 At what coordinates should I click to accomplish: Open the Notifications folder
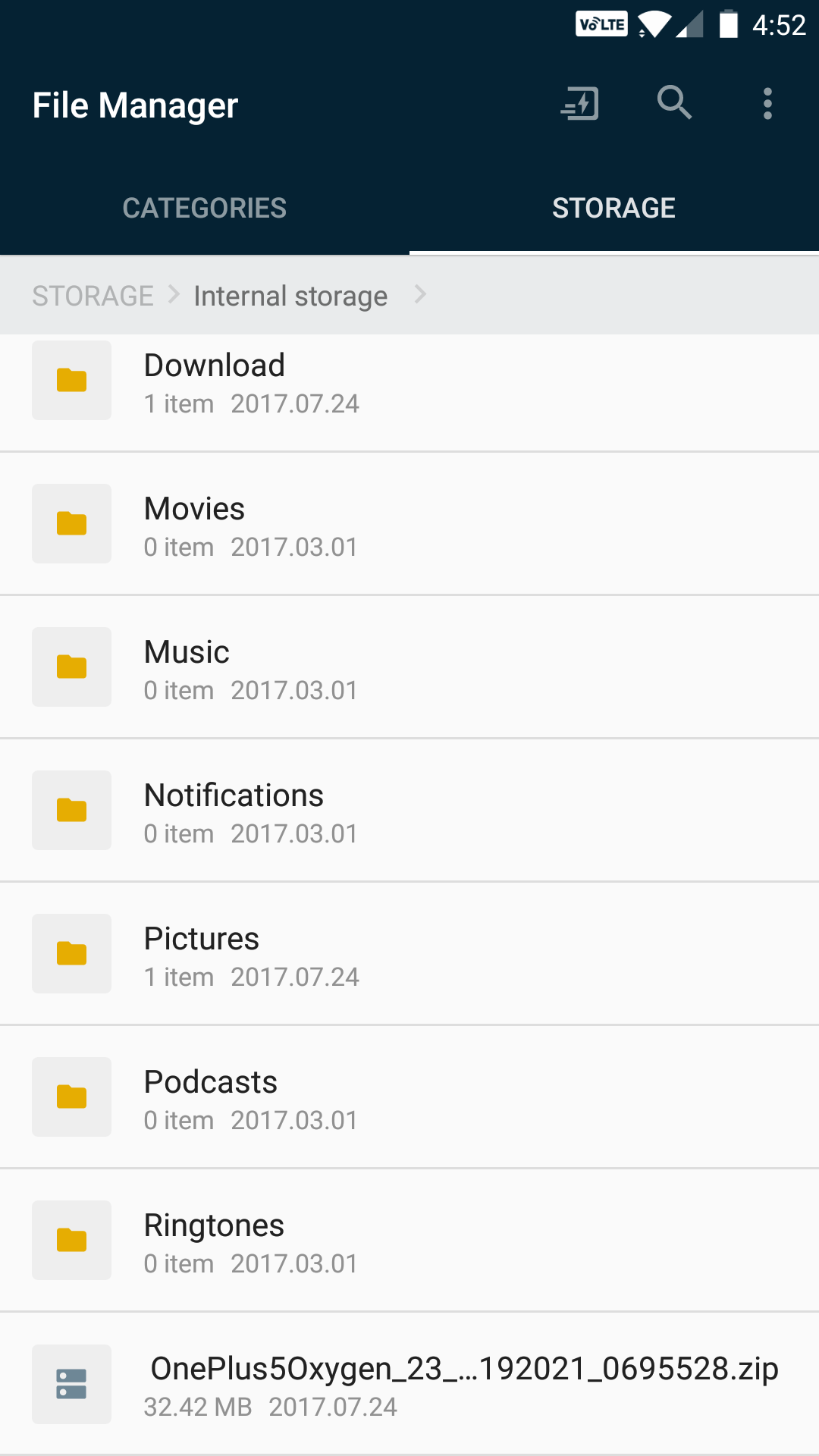tap(409, 811)
